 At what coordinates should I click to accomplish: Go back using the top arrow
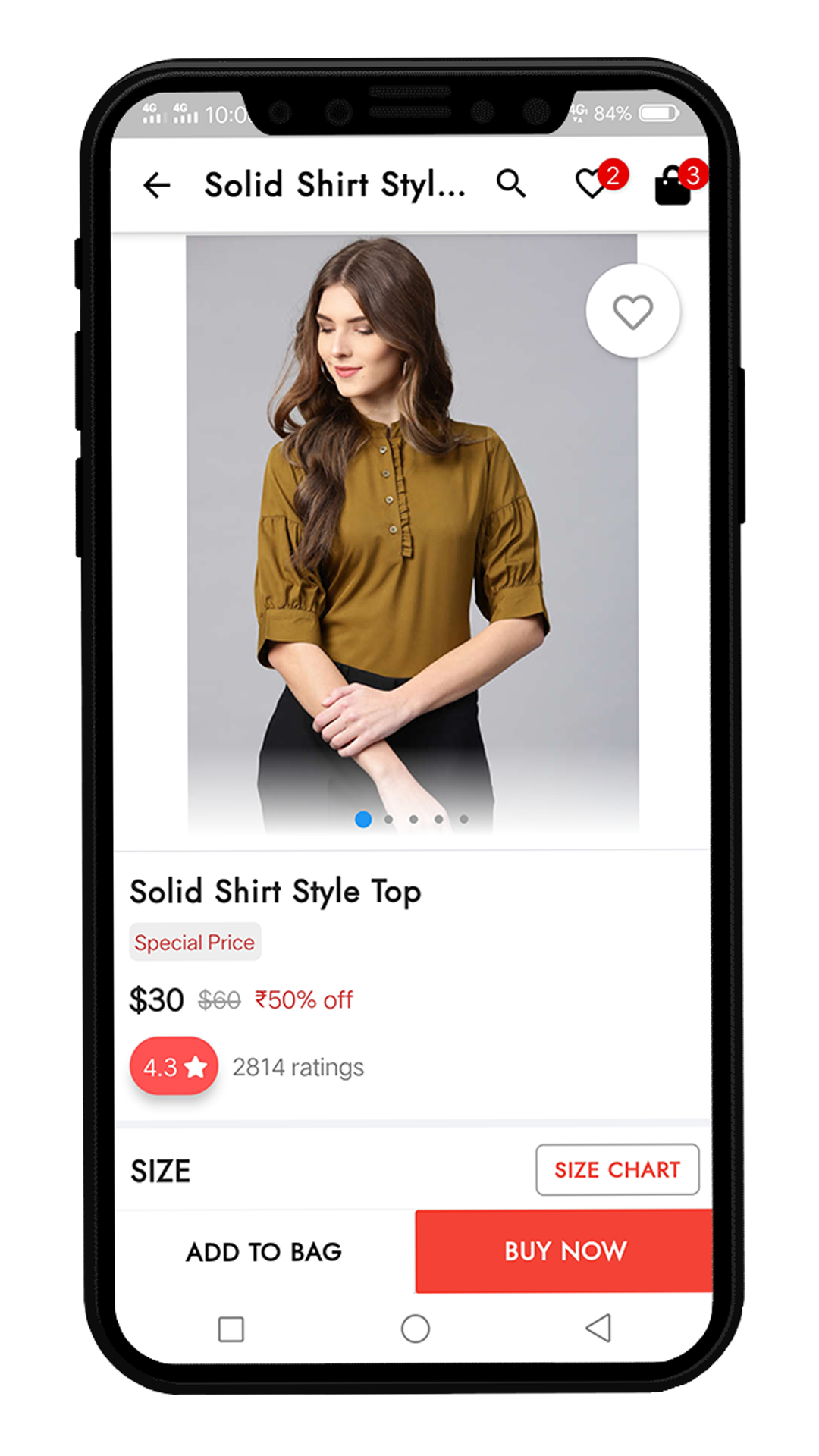(x=157, y=185)
